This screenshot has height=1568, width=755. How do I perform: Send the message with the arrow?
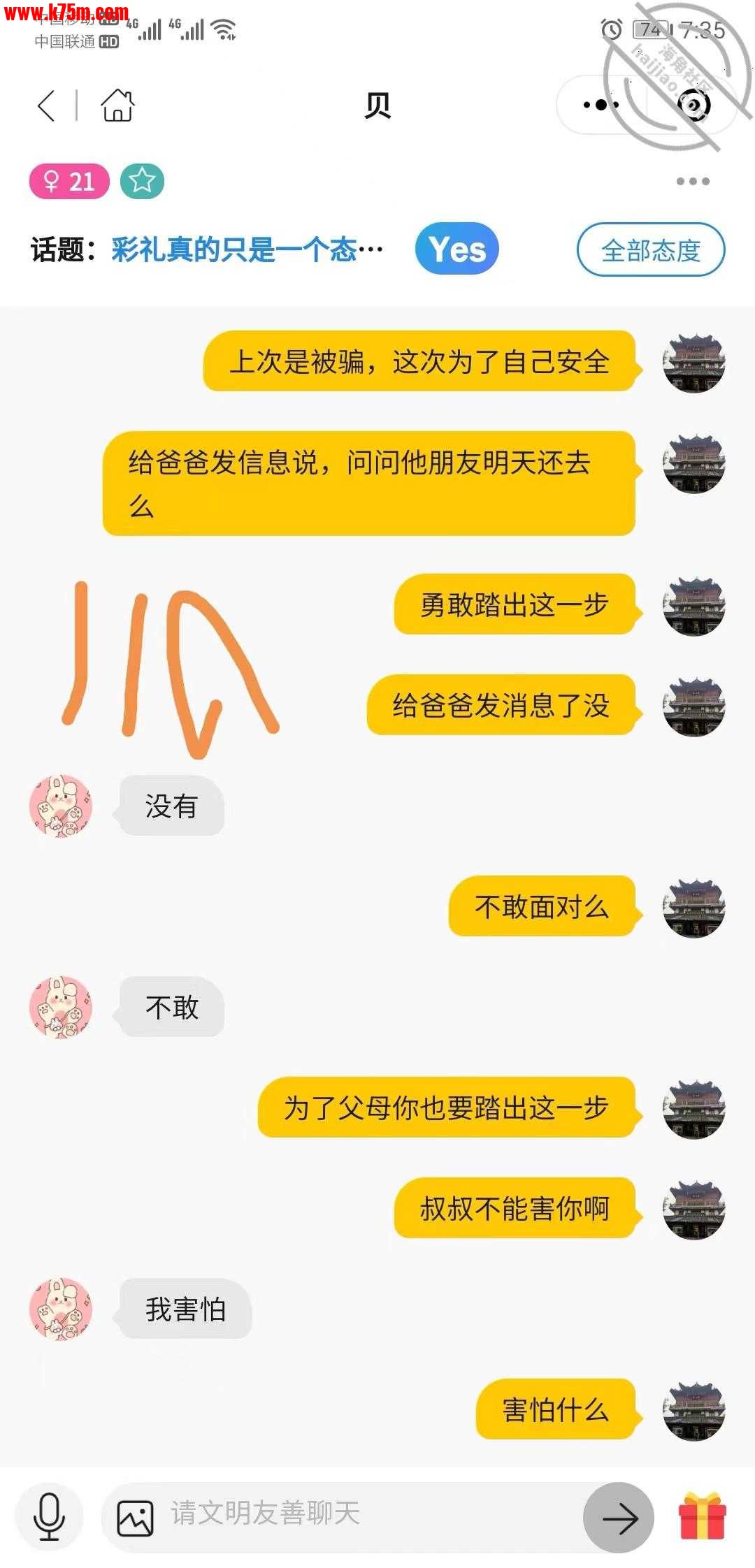tap(619, 1518)
